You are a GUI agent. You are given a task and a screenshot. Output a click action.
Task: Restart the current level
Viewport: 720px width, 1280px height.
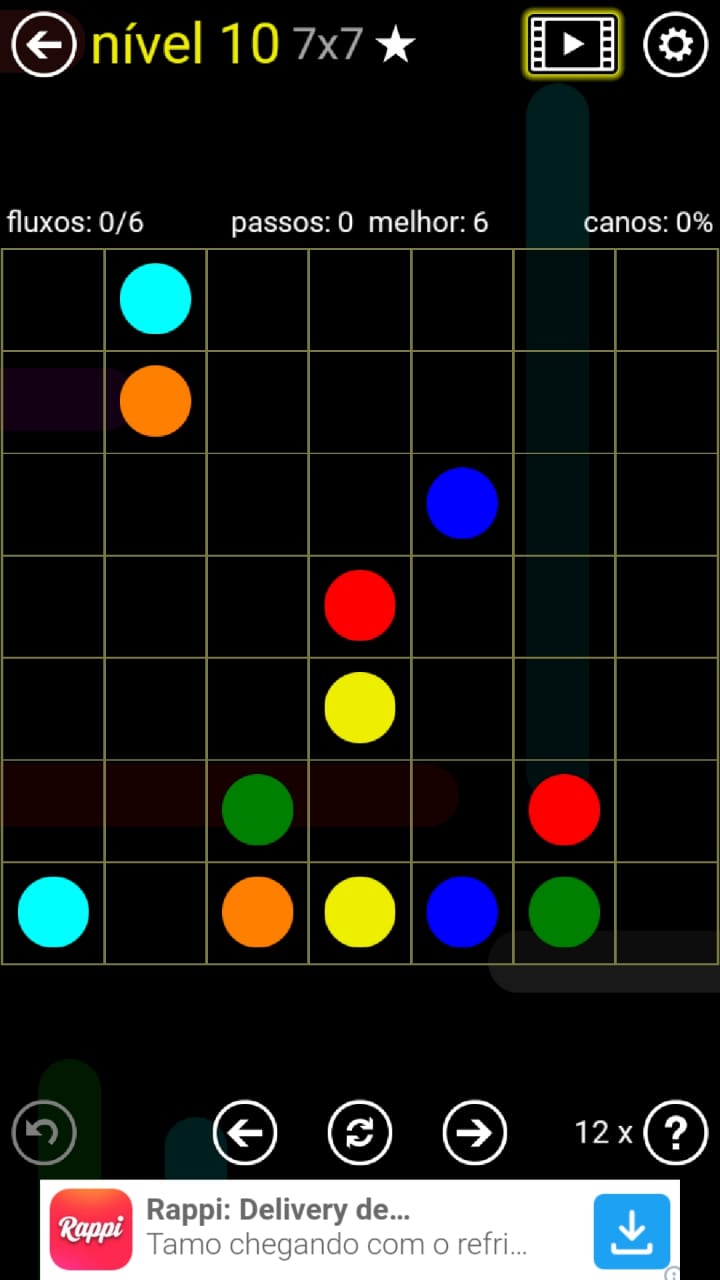tap(360, 1132)
